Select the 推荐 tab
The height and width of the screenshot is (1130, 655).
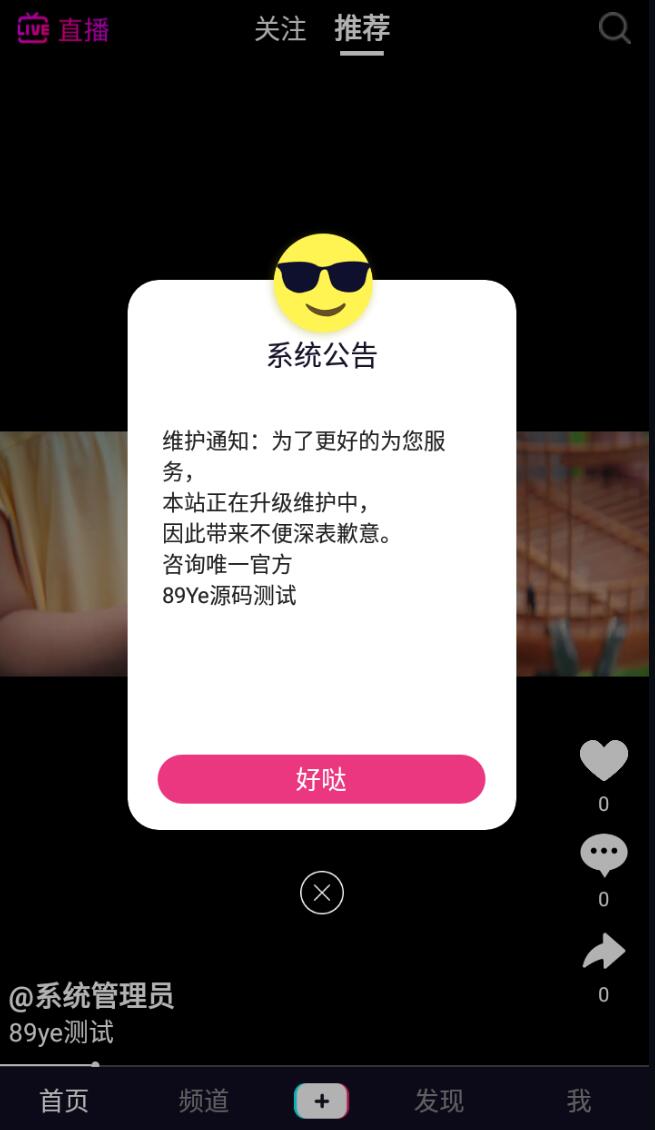click(x=362, y=29)
